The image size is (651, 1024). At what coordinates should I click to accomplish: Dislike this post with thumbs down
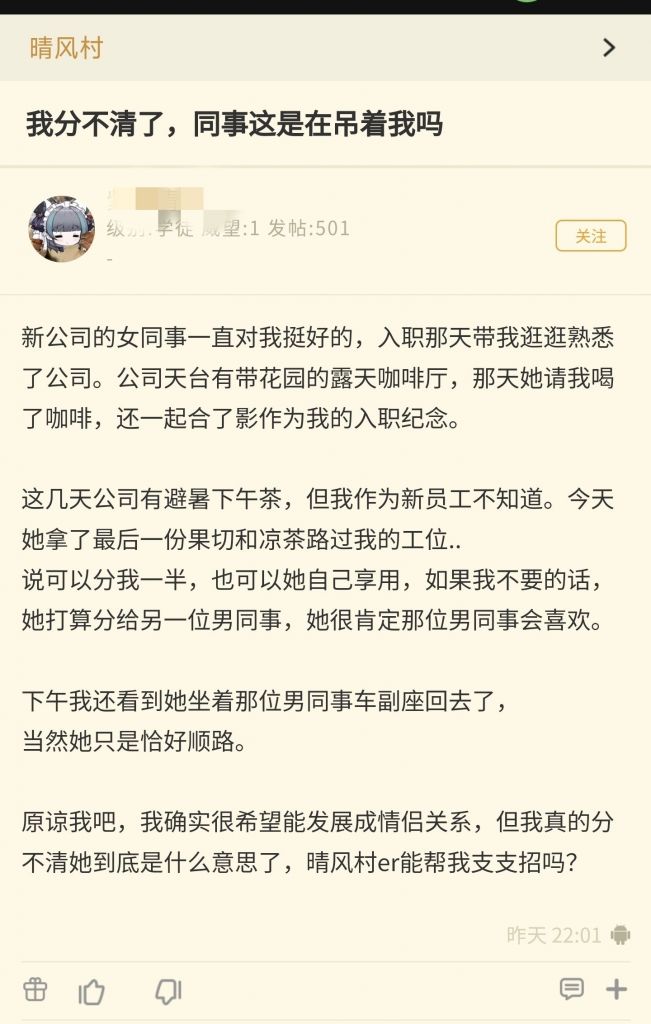click(167, 991)
